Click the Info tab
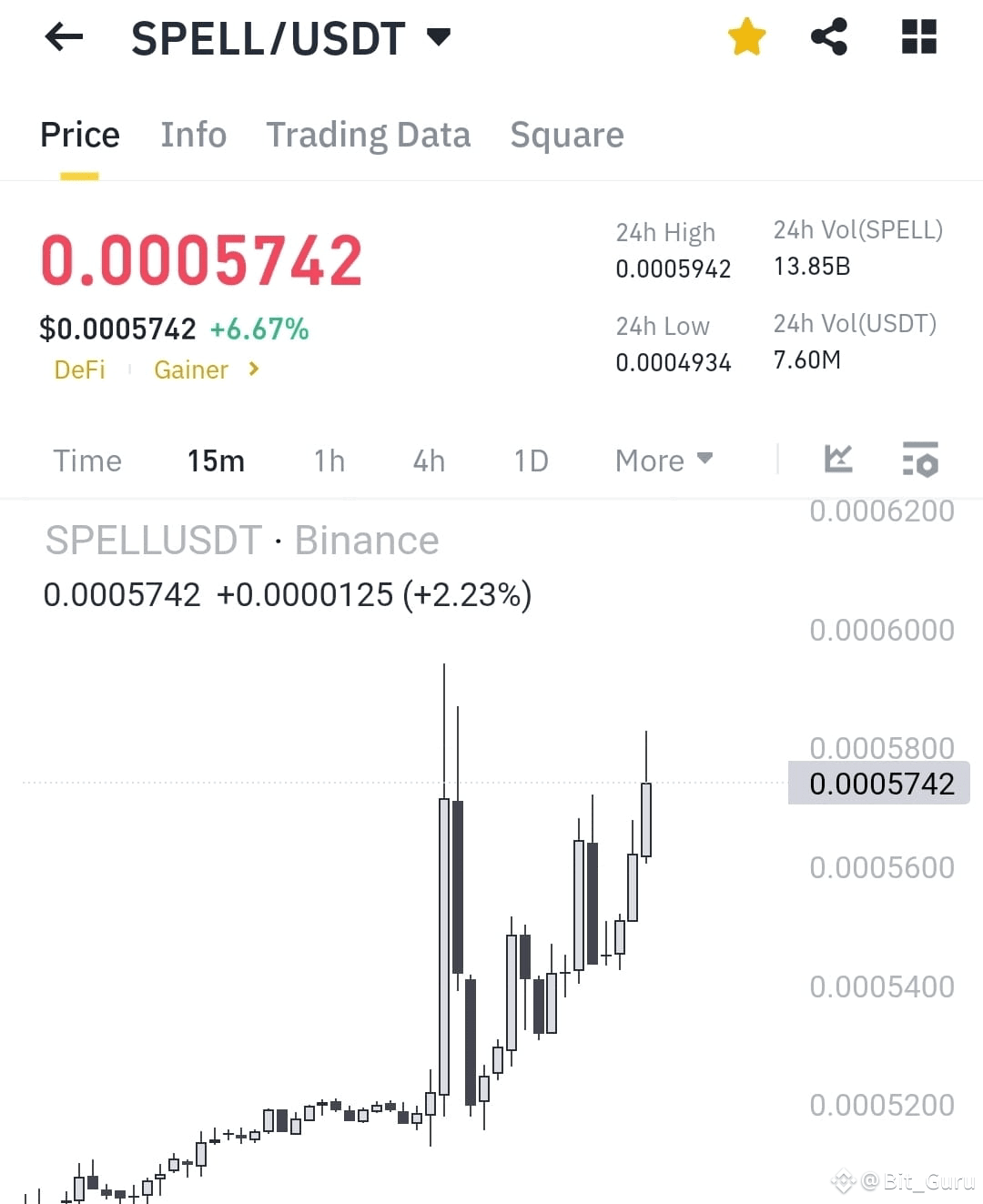The width and height of the screenshot is (983, 1204). (x=193, y=135)
